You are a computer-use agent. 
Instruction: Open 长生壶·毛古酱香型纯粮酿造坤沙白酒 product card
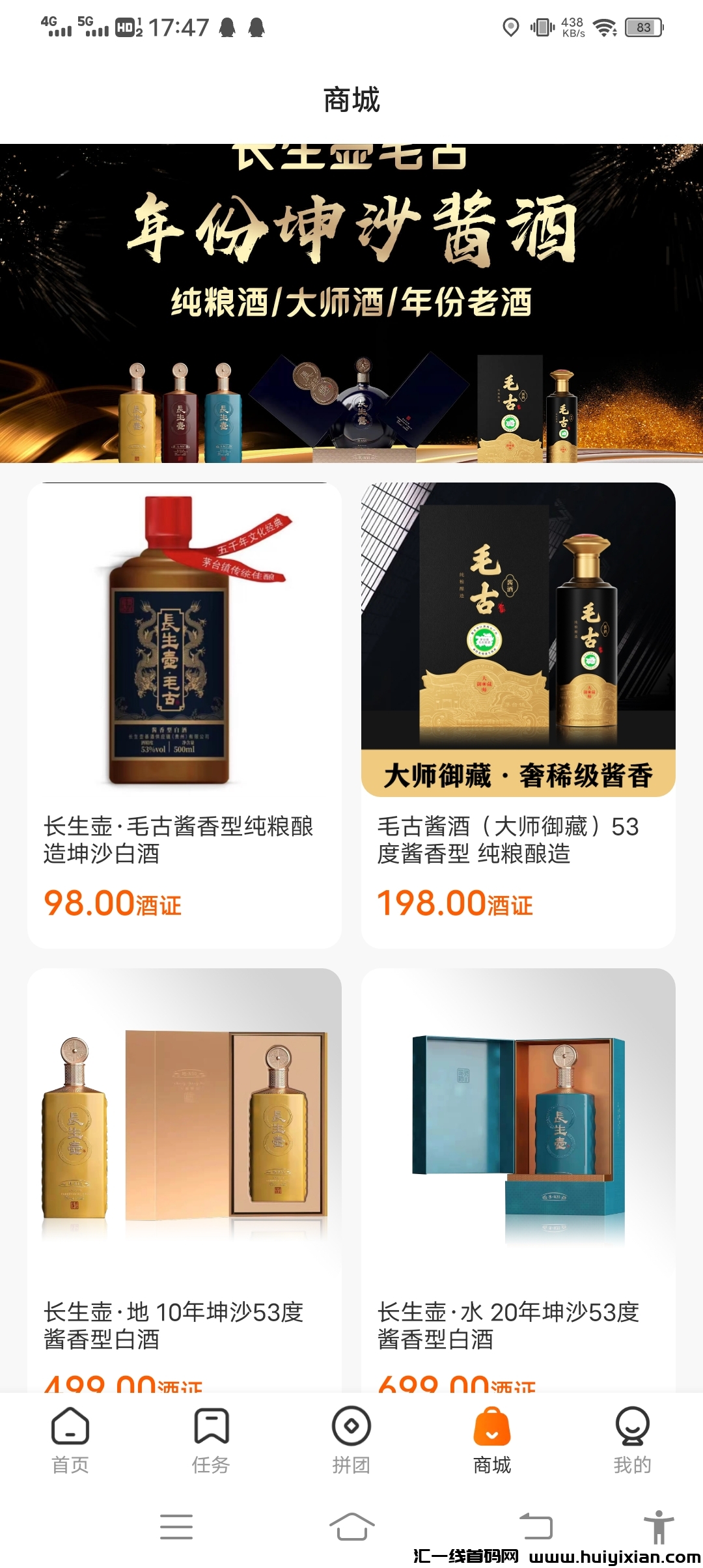pos(184,714)
